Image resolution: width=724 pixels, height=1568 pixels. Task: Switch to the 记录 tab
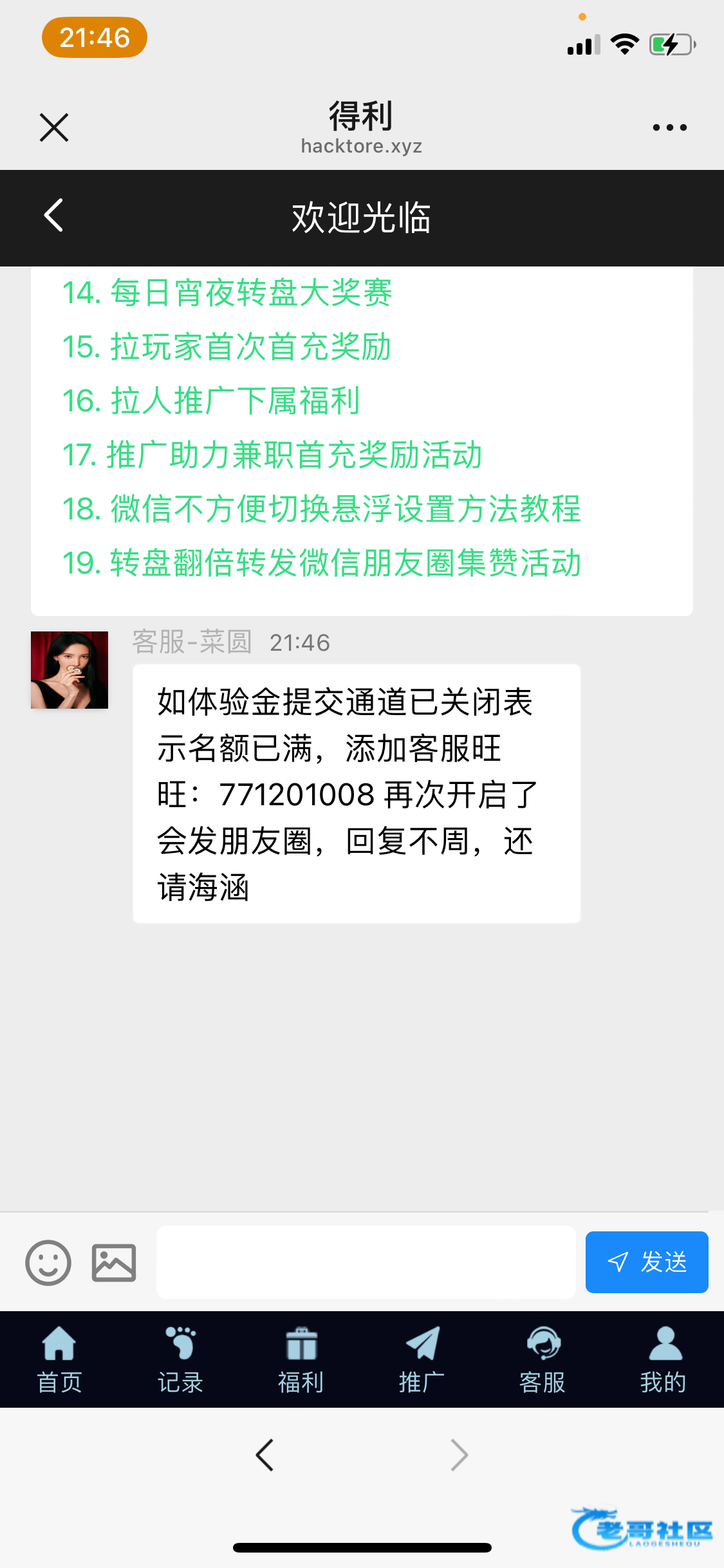point(180,1359)
